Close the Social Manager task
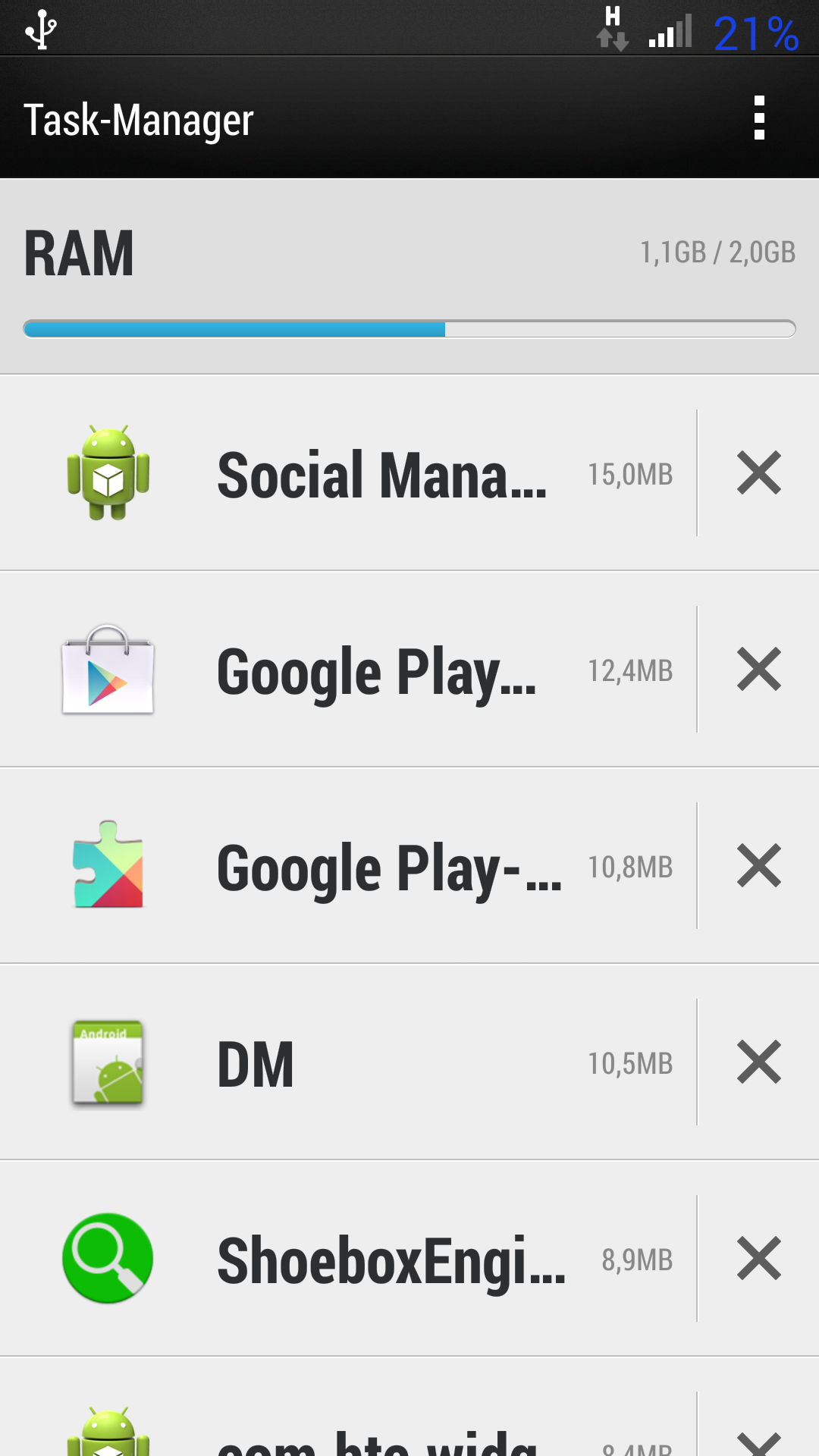This screenshot has height=1456, width=819. pos(759,473)
